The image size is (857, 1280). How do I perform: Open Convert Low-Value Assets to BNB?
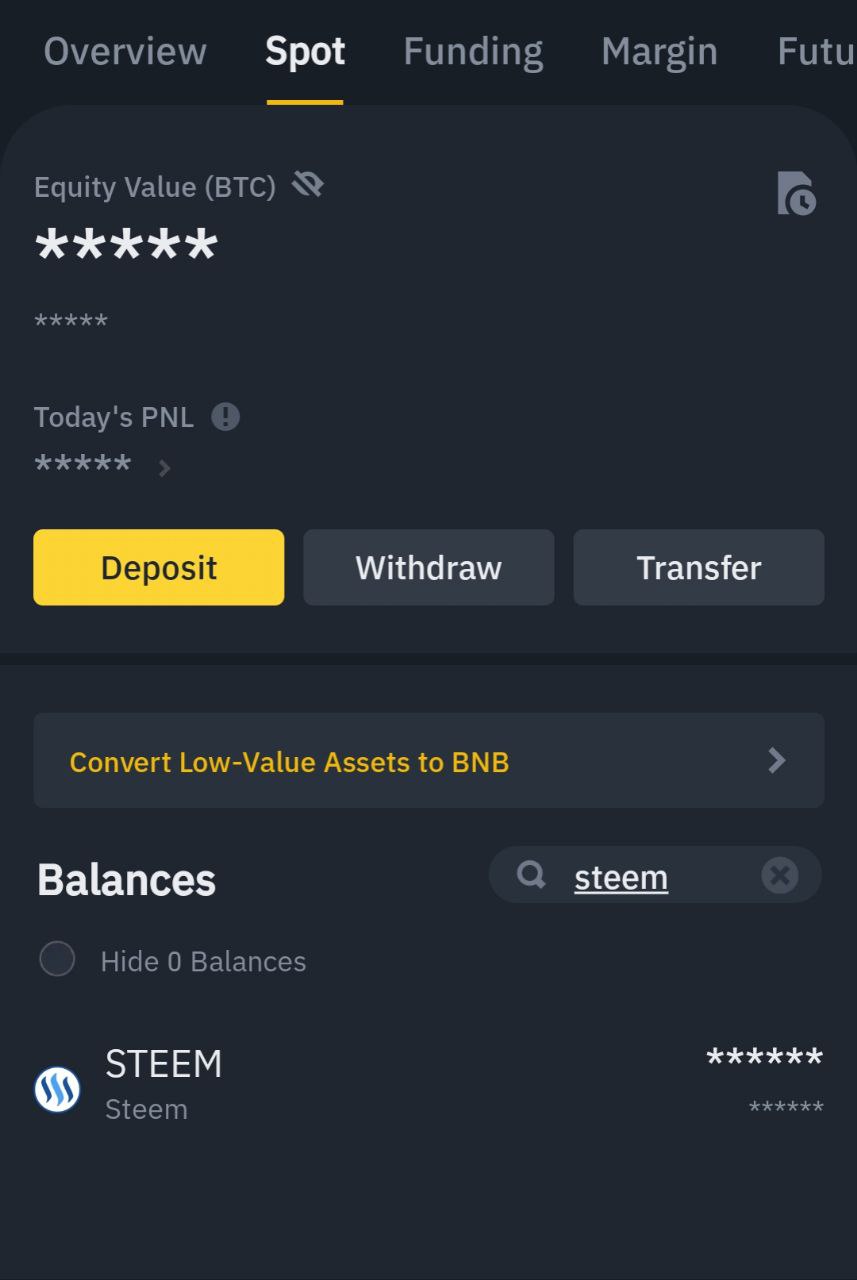click(x=429, y=760)
